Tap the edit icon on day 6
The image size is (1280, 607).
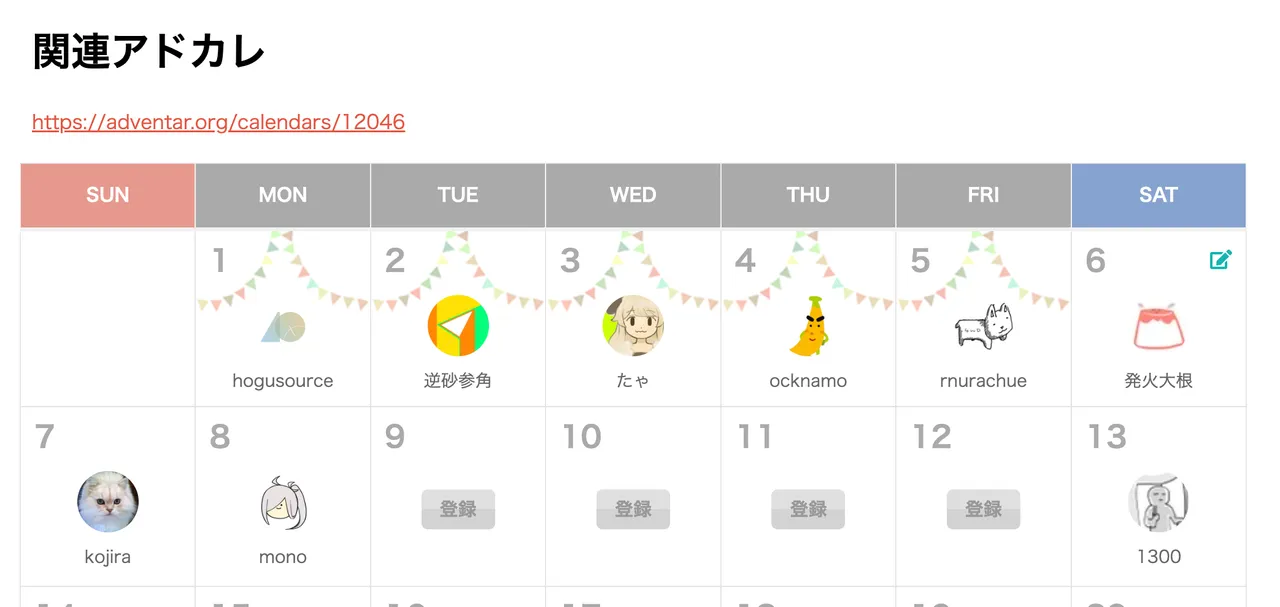[1220, 260]
